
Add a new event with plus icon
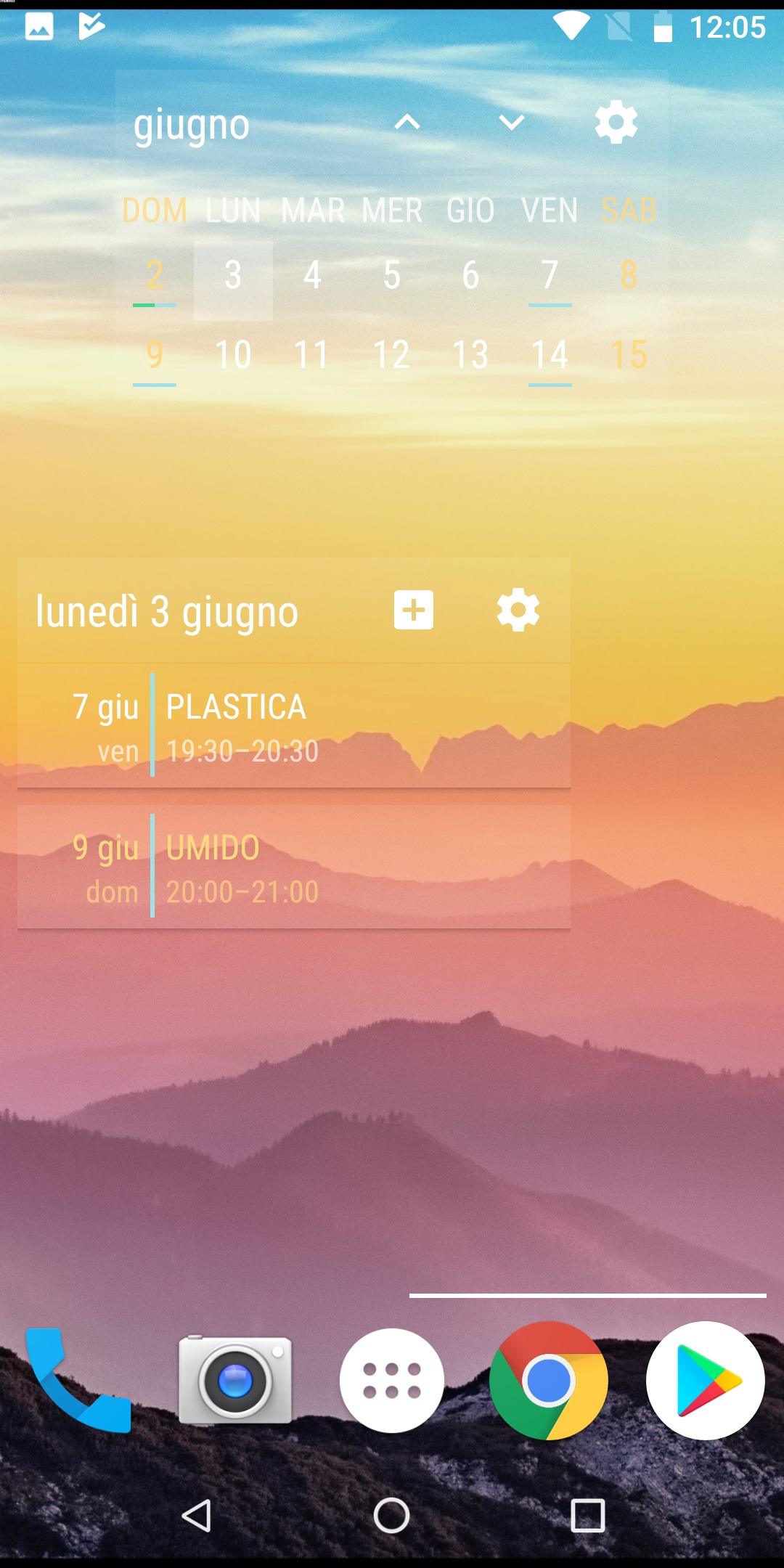tap(414, 610)
